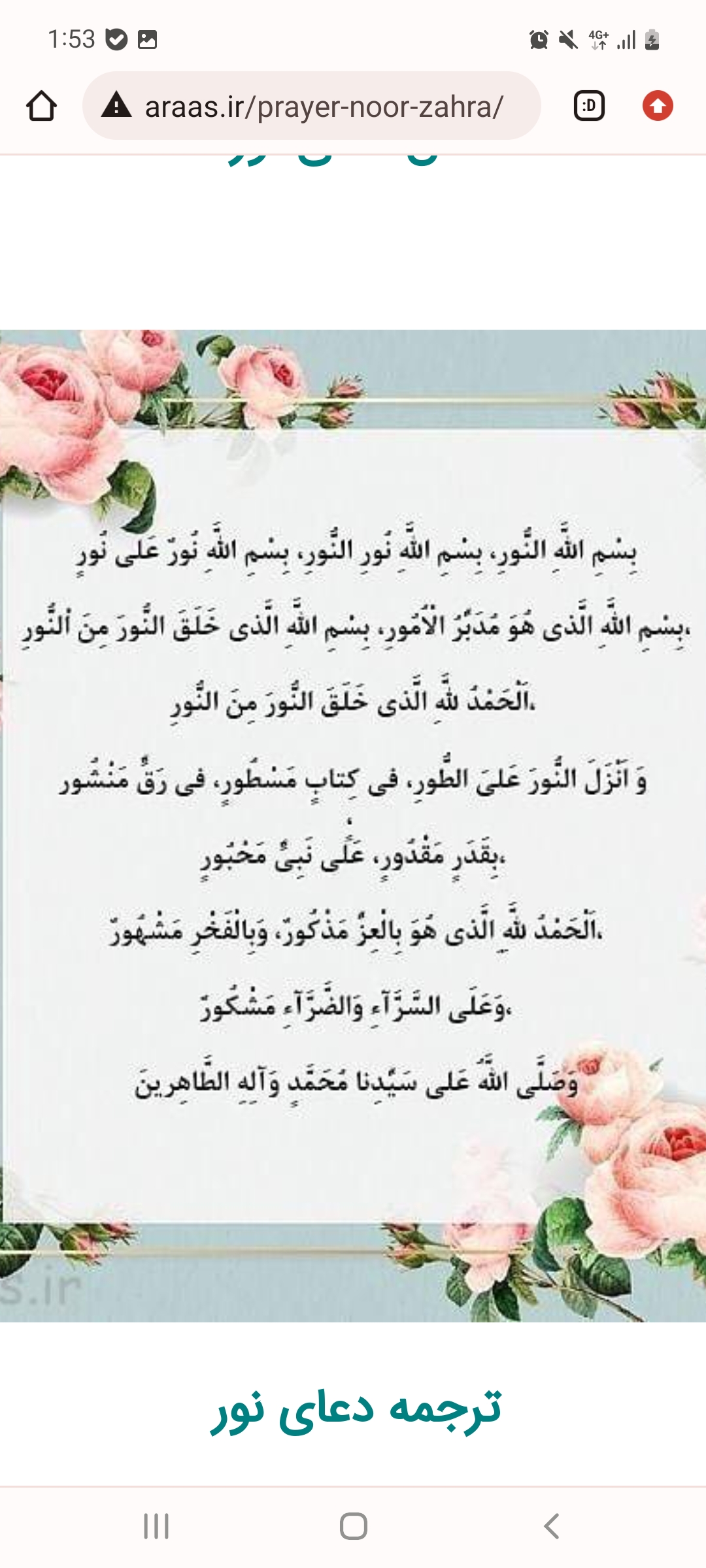This screenshot has height=1568, width=706.
Task: Tap the red update arrow icon
Action: (x=658, y=106)
